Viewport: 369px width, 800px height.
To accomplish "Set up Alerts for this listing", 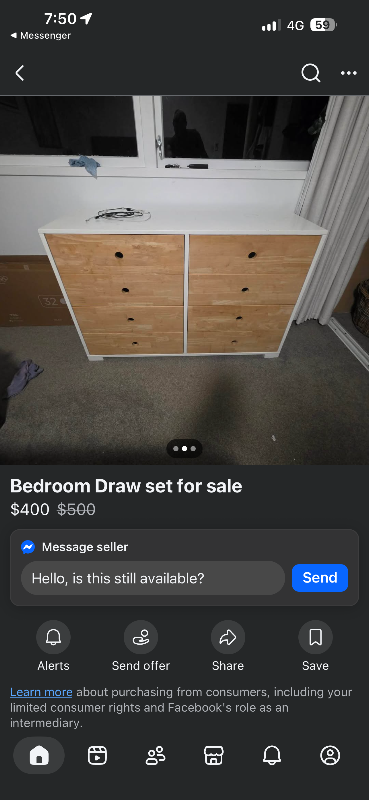I will 53,646.
